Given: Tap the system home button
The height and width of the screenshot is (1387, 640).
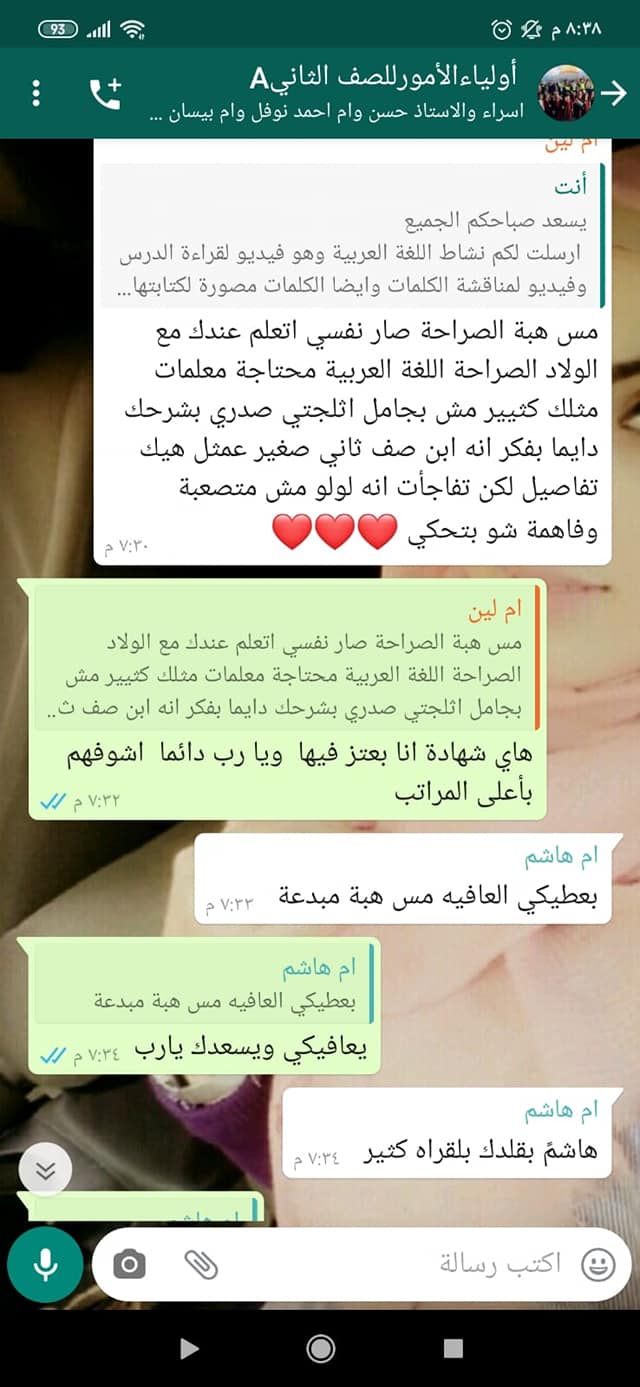Looking at the screenshot, I should tap(321, 1348).
